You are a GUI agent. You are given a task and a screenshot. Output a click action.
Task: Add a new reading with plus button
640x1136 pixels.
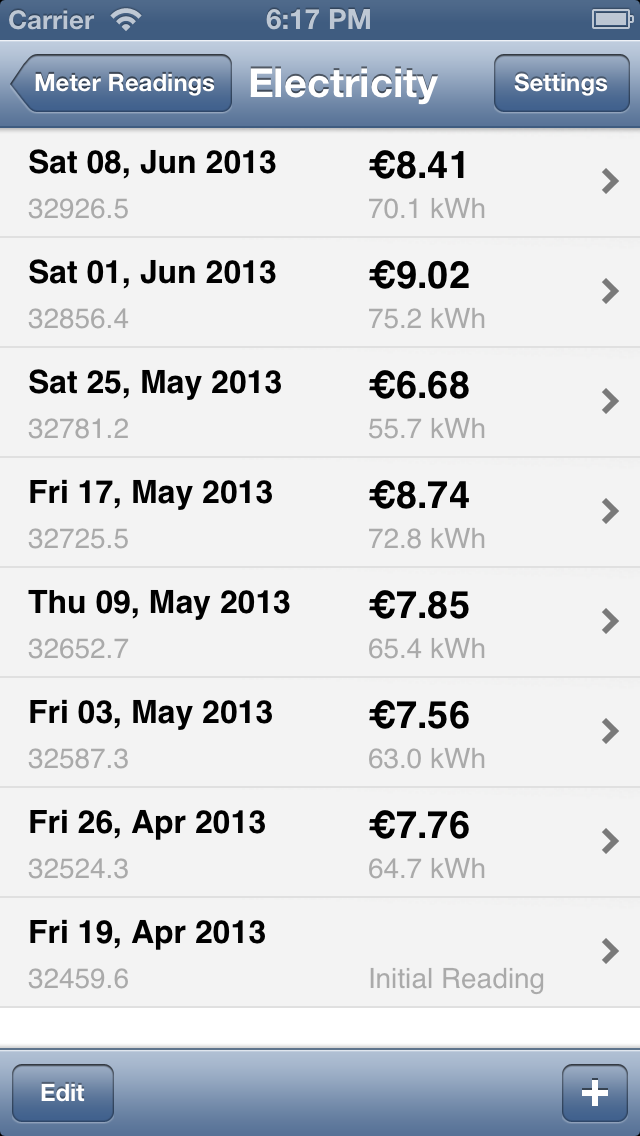(x=594, y=1093)
